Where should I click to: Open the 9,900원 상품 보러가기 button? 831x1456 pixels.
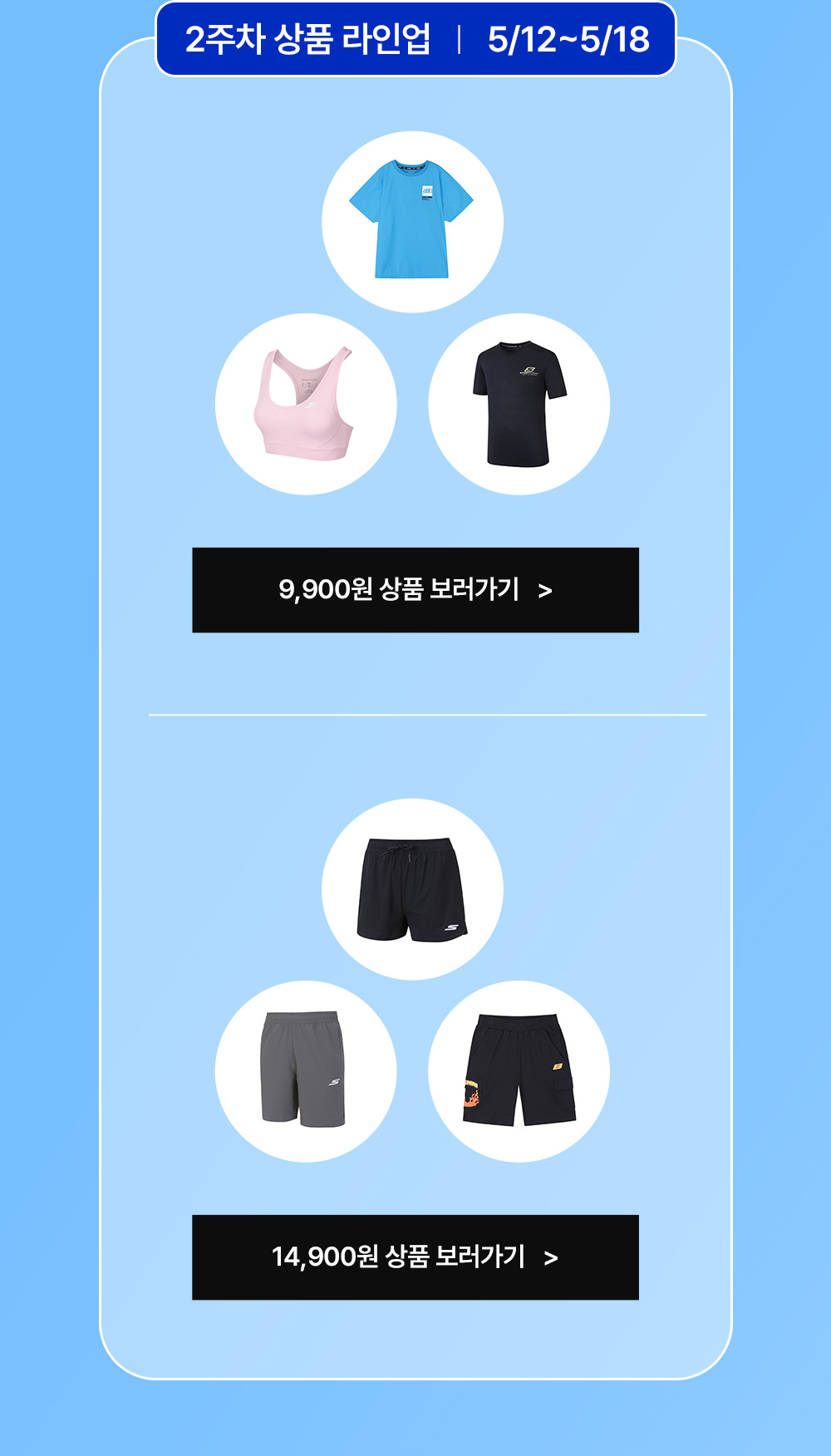(415, 590)
